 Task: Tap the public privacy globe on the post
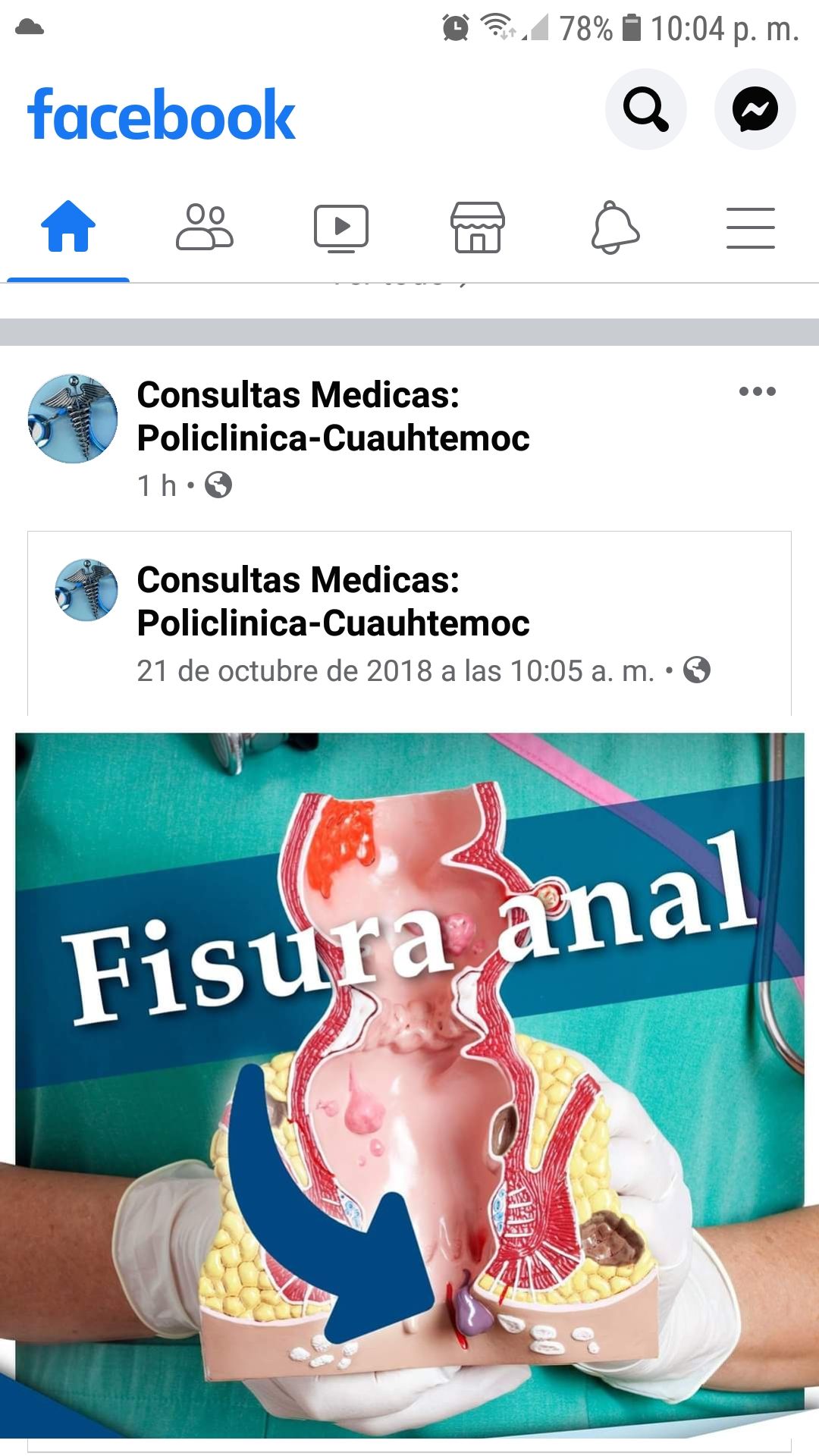click(219, 485)
